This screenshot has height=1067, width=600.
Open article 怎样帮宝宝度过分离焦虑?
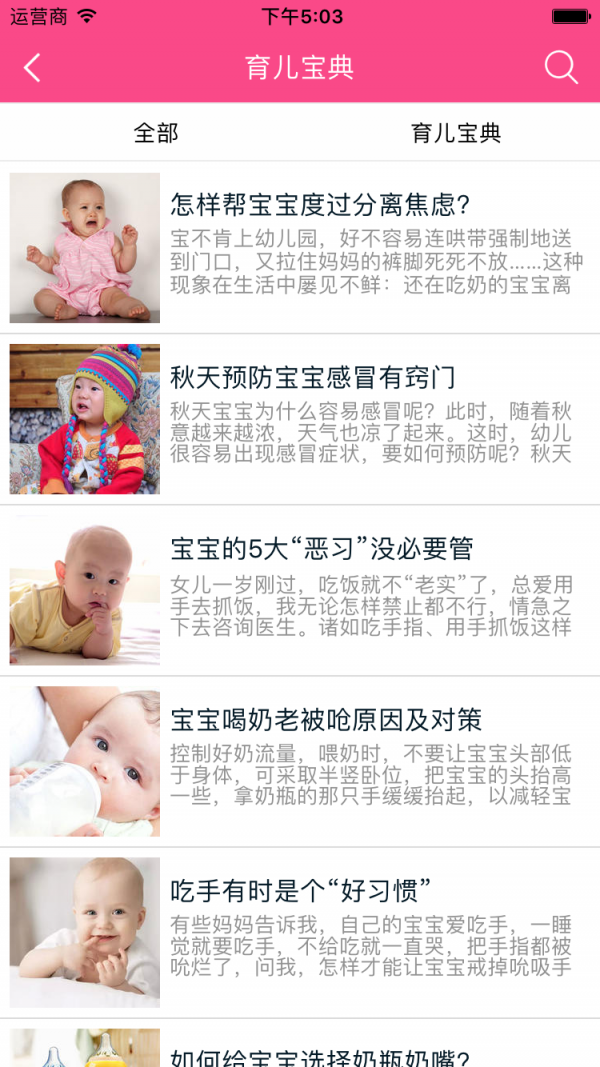pos(320,206)
